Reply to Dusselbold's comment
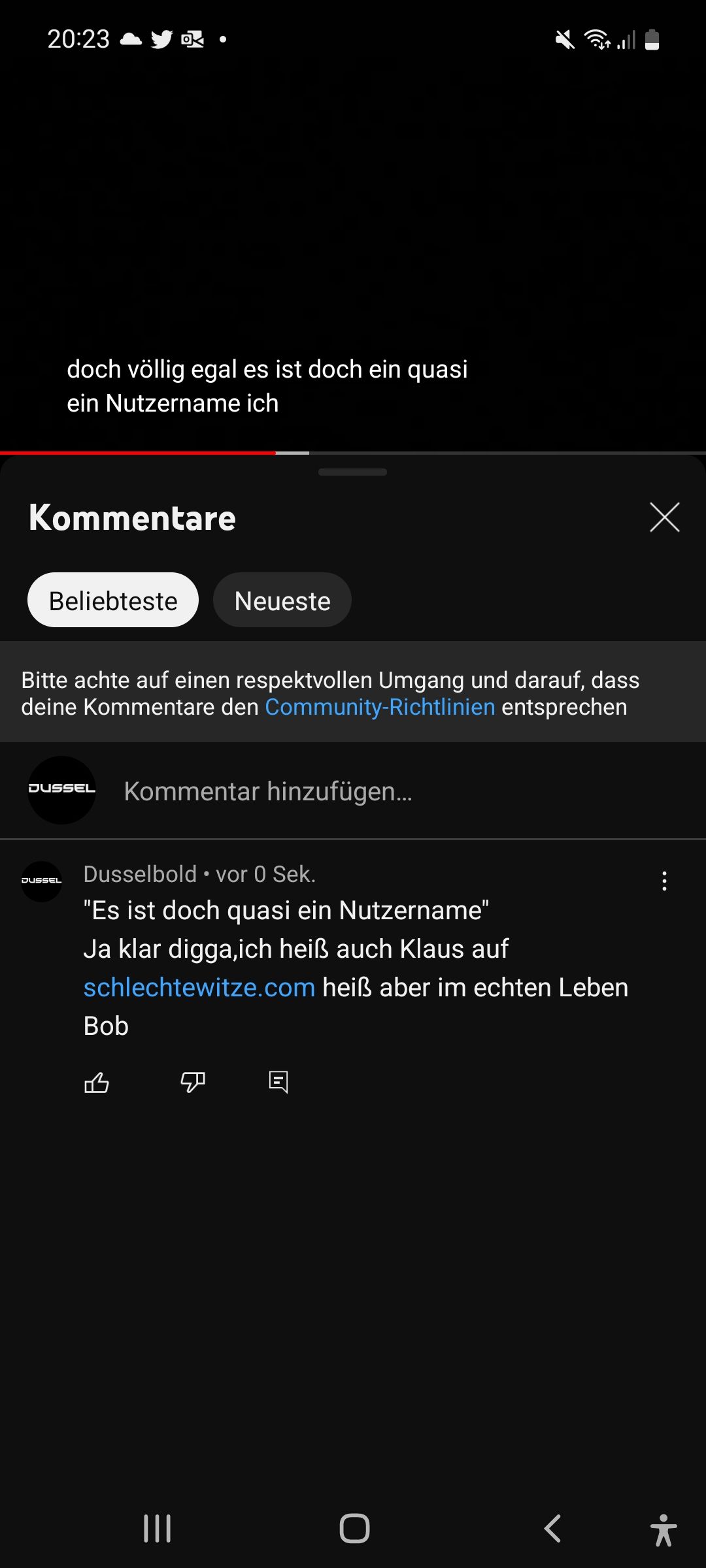Screen dimensions: 706x1568 278,1083
